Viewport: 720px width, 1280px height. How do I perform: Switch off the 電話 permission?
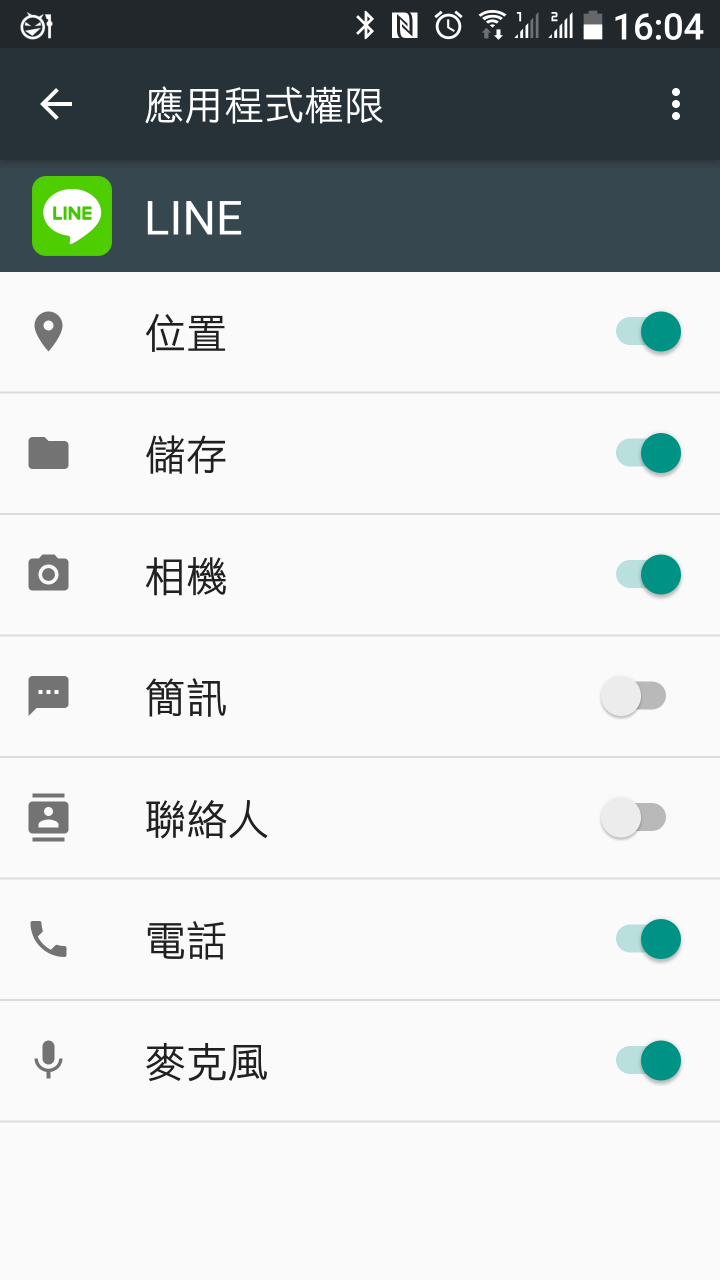[648, 939]
